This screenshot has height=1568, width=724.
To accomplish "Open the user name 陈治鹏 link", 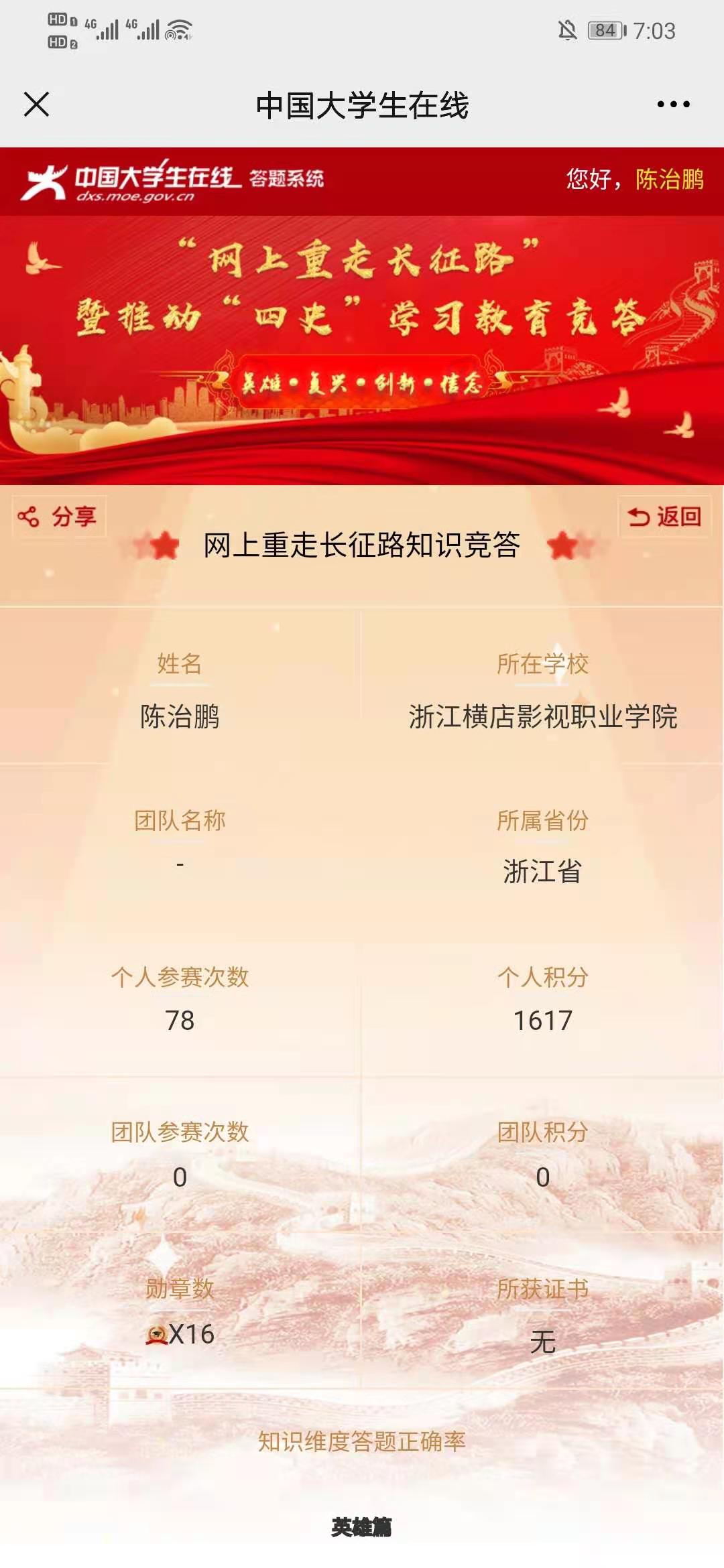I will point(669,179).
